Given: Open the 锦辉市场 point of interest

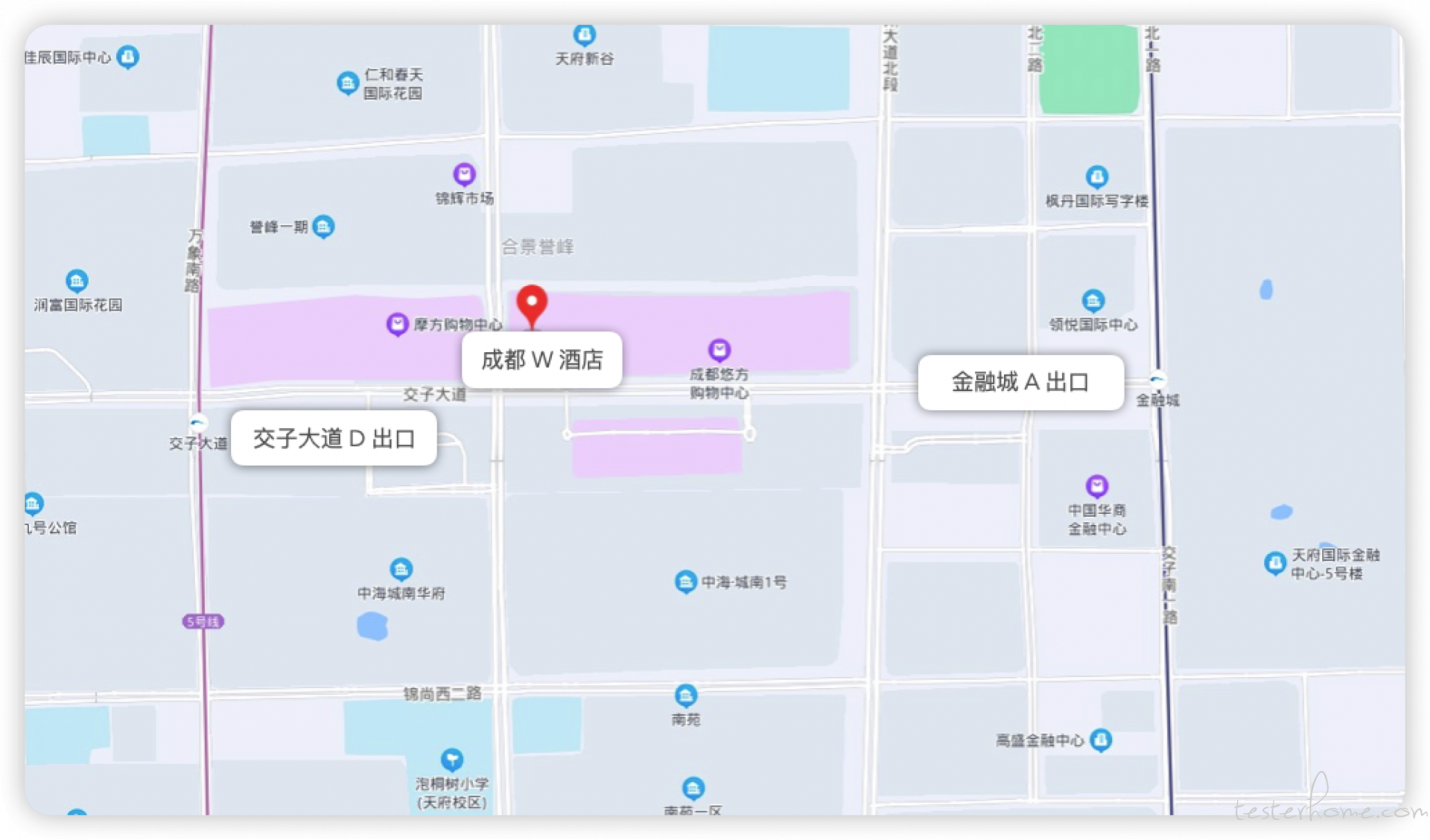Looking at the screenshot, I should coord(464,175).
